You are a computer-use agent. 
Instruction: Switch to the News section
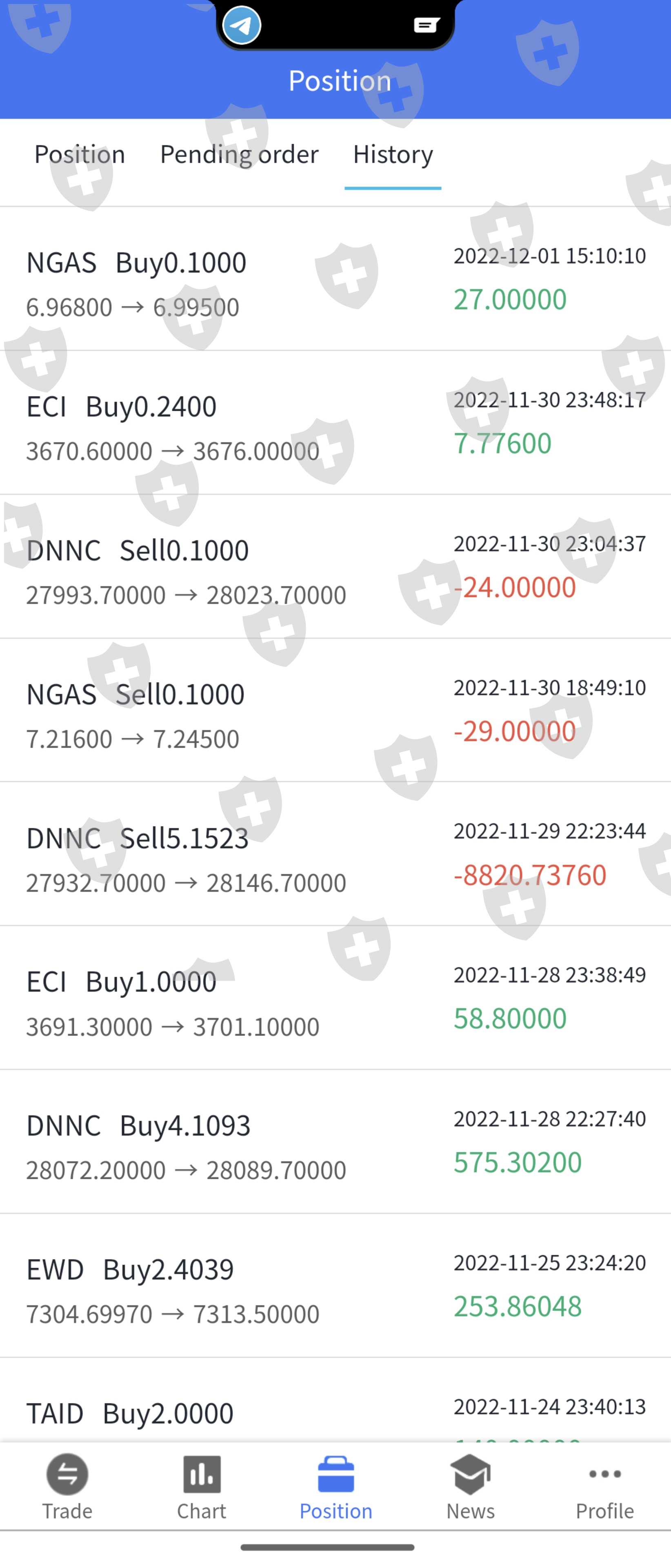(x=470, y=1486)
